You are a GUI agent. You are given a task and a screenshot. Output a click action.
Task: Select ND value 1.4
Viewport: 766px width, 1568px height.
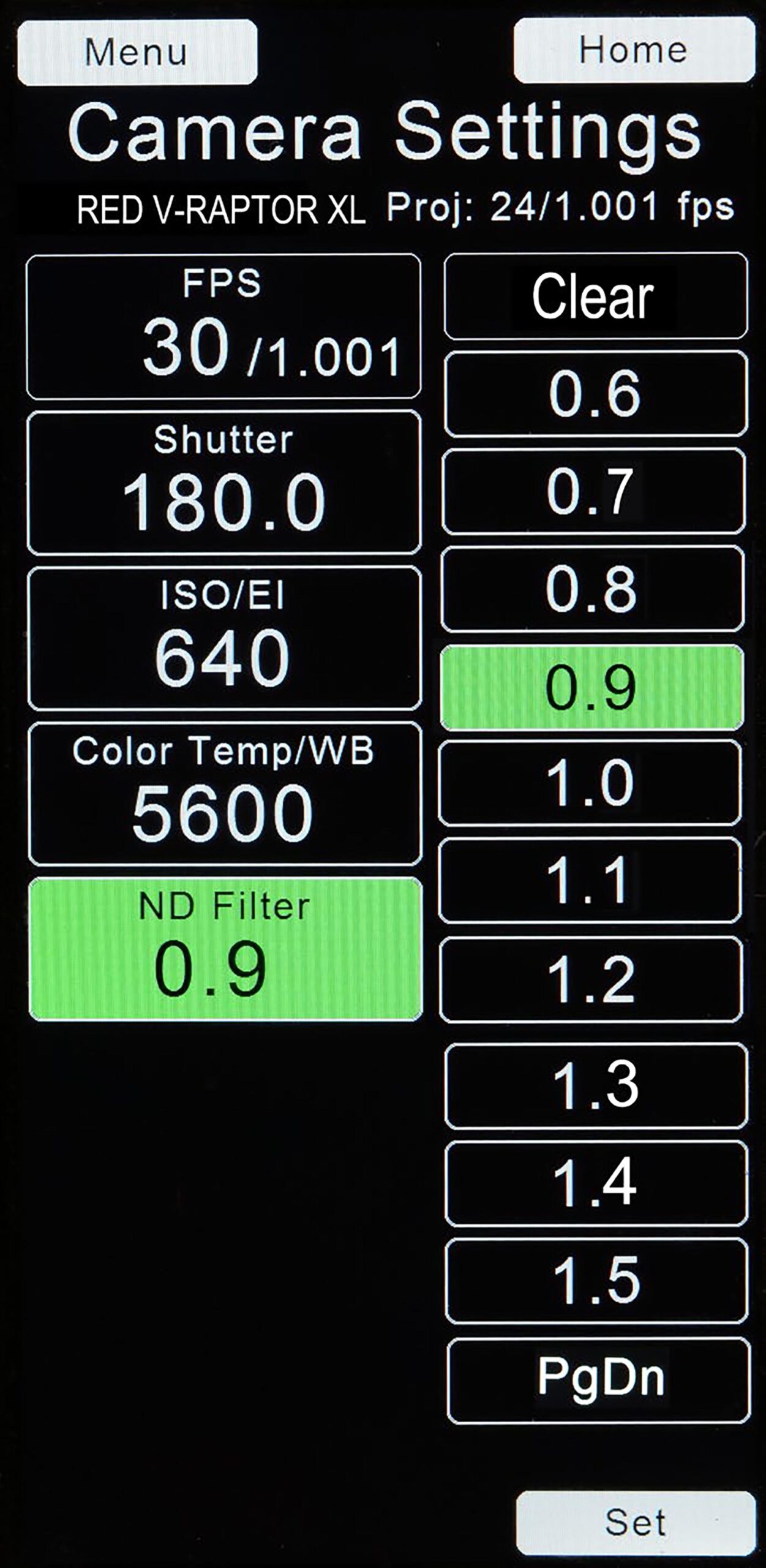coord(596,1183)
